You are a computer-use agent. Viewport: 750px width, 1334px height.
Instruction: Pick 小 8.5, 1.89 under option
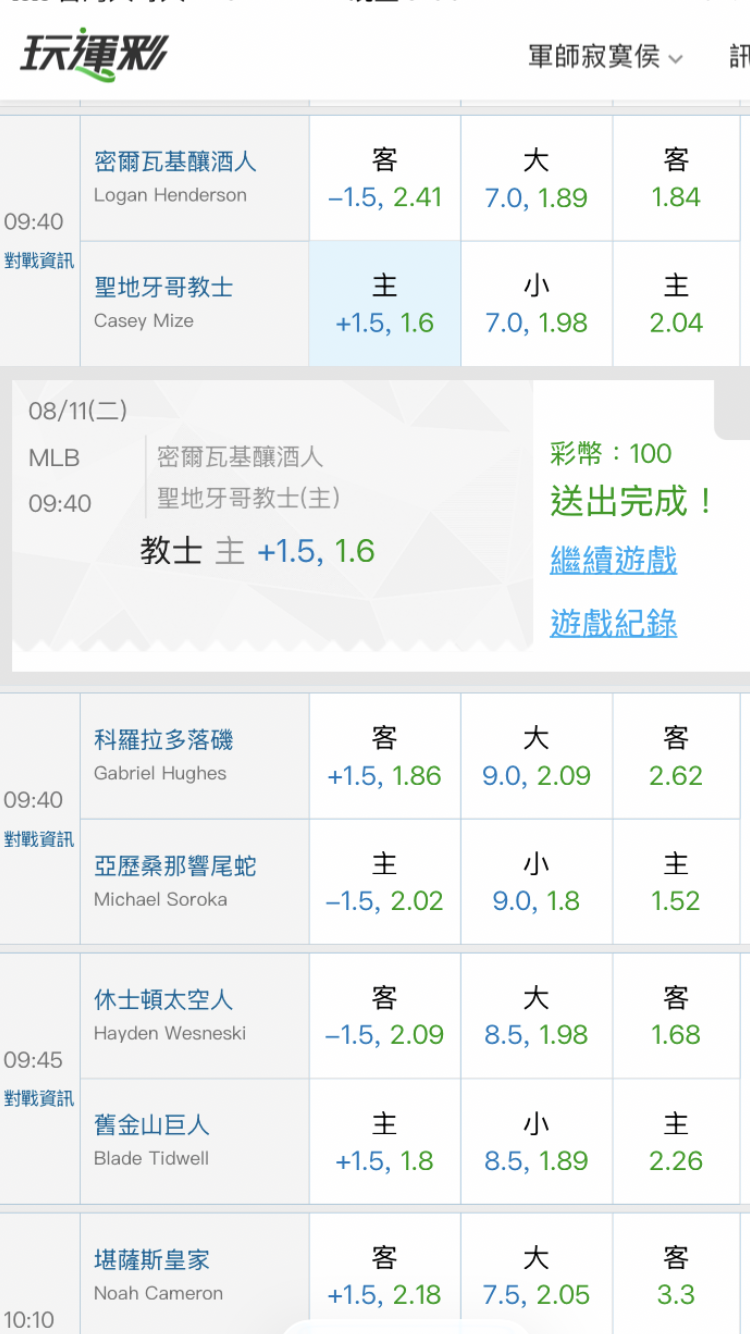click(536, 1142)
